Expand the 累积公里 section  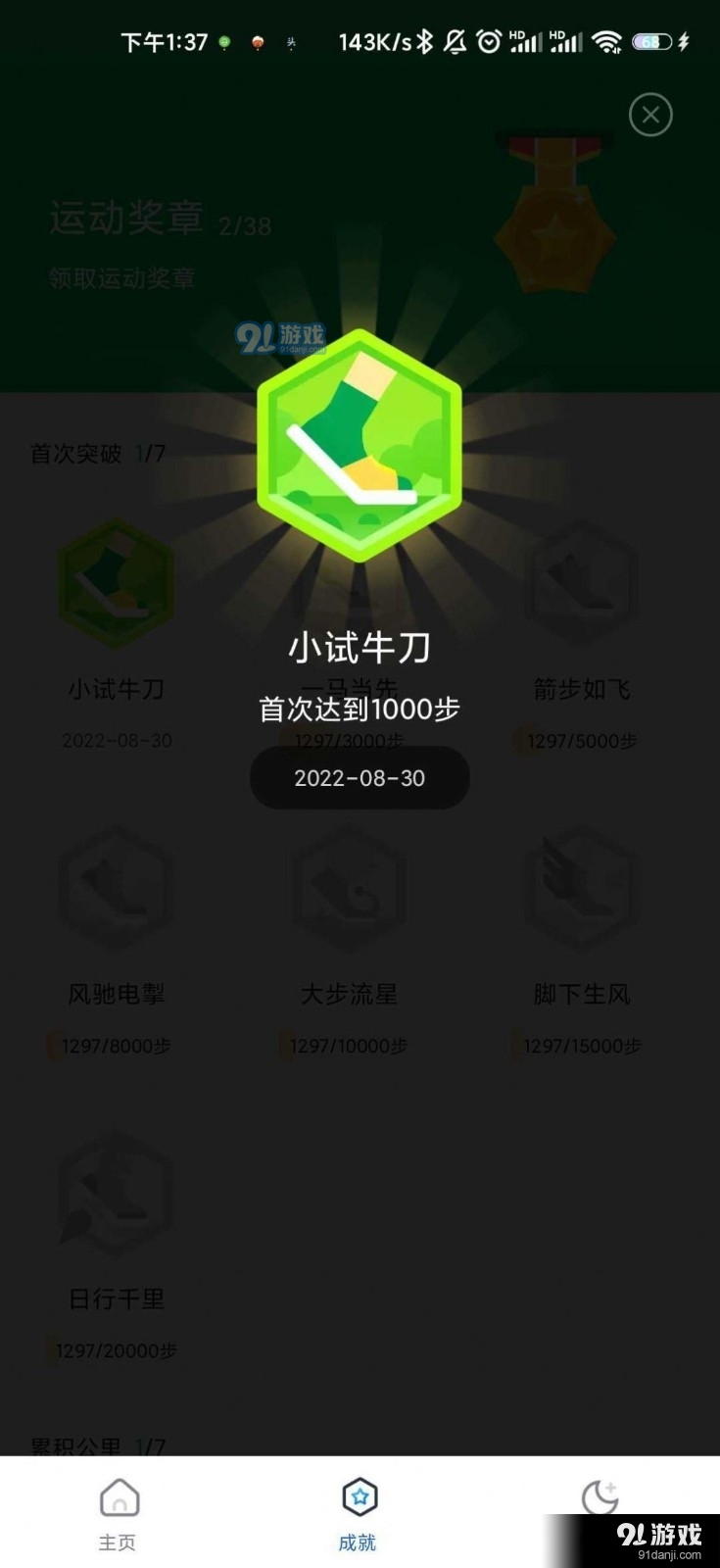93,1445
